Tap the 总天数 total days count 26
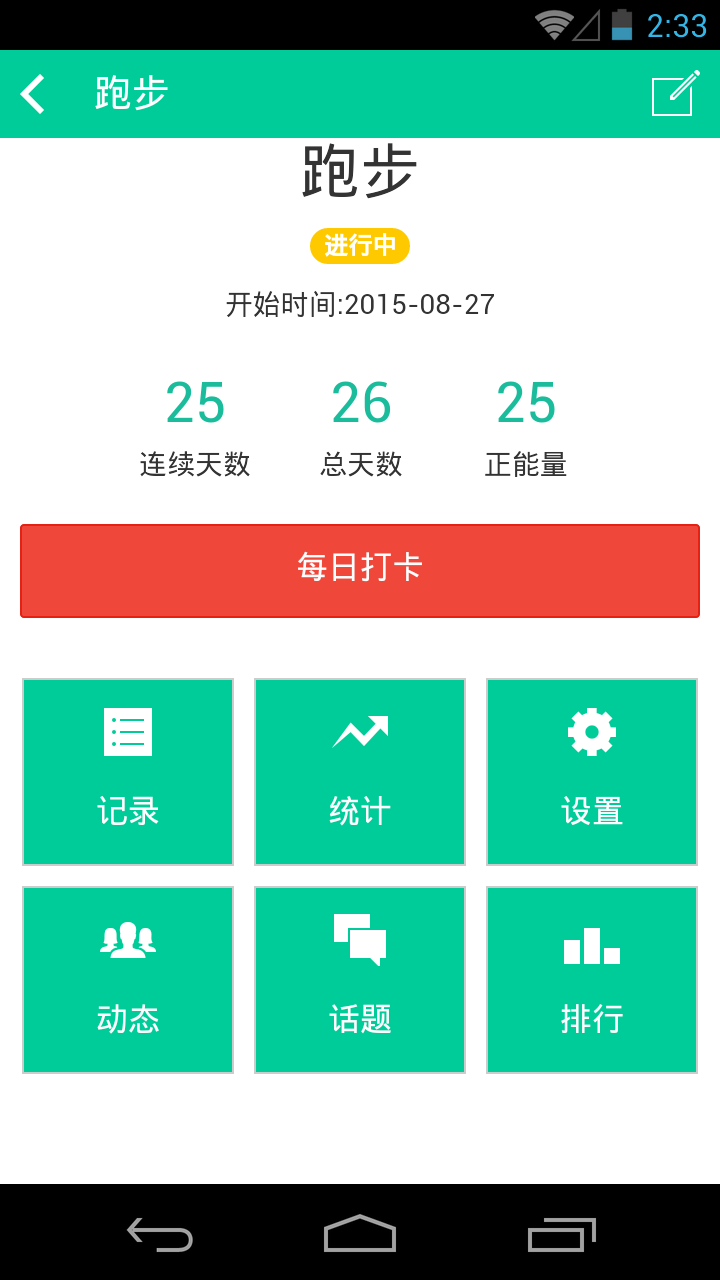This screenshot has height=1280, width=720. tap(360, 403)
